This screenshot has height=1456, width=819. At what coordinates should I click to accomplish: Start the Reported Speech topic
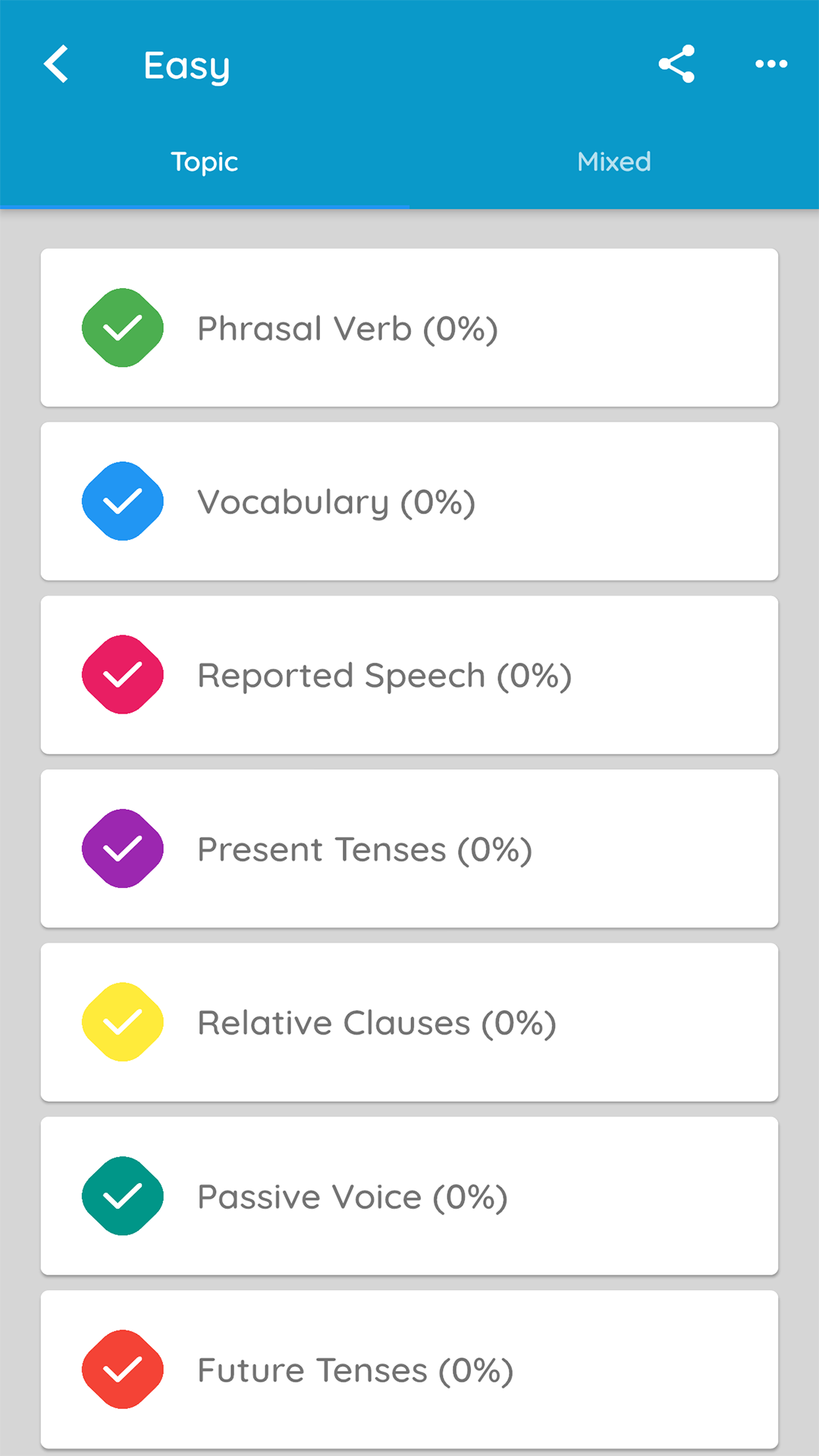point(409,675)
